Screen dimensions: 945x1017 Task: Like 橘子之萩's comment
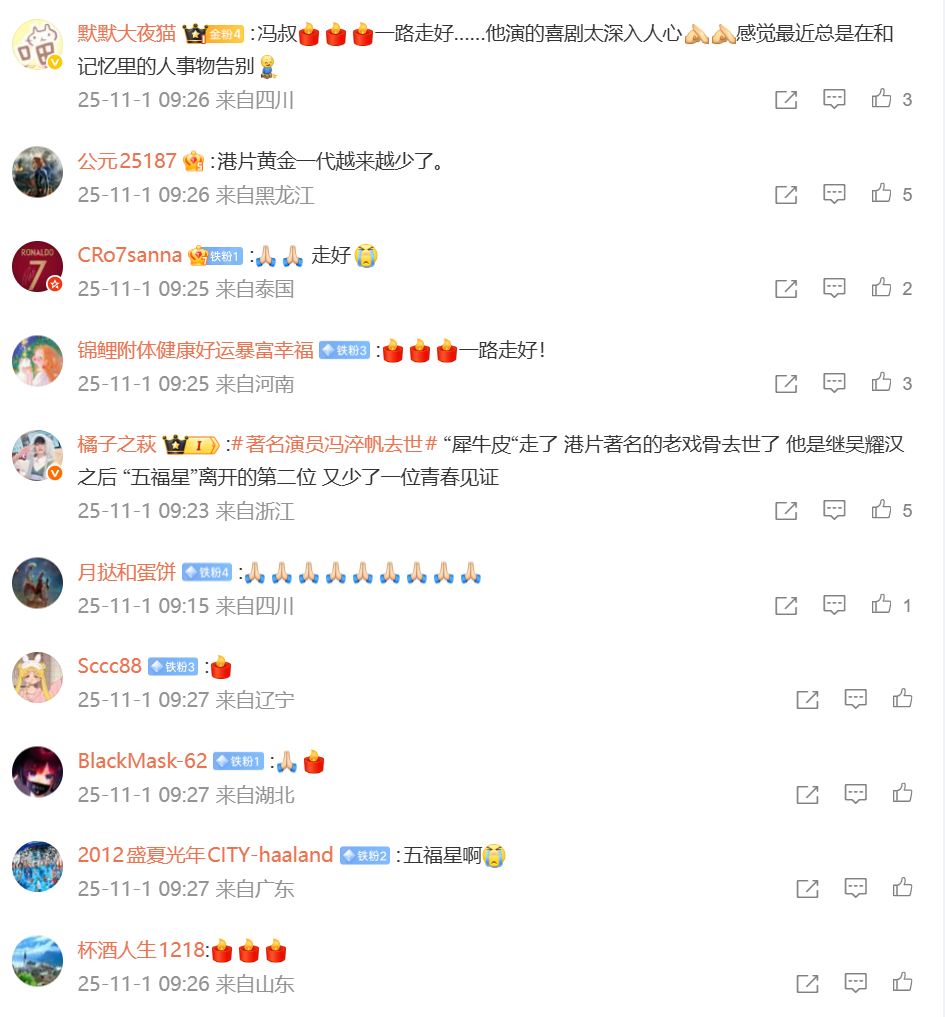point(881,510)
